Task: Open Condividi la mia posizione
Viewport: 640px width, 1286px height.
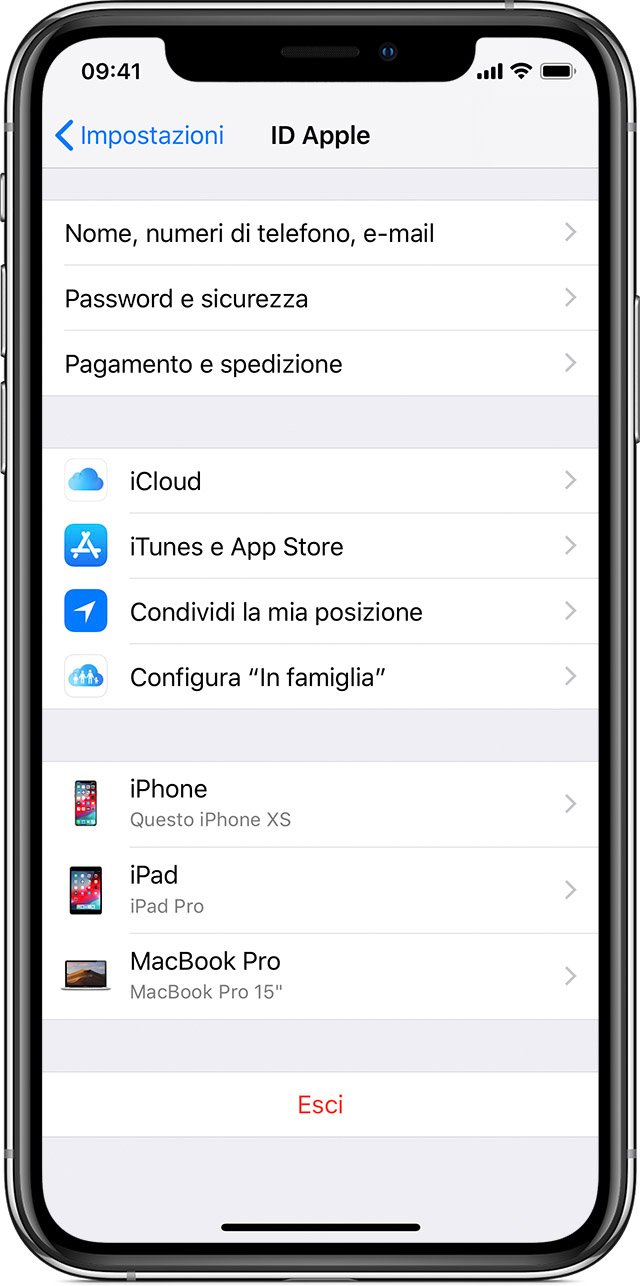Action: 320,612
